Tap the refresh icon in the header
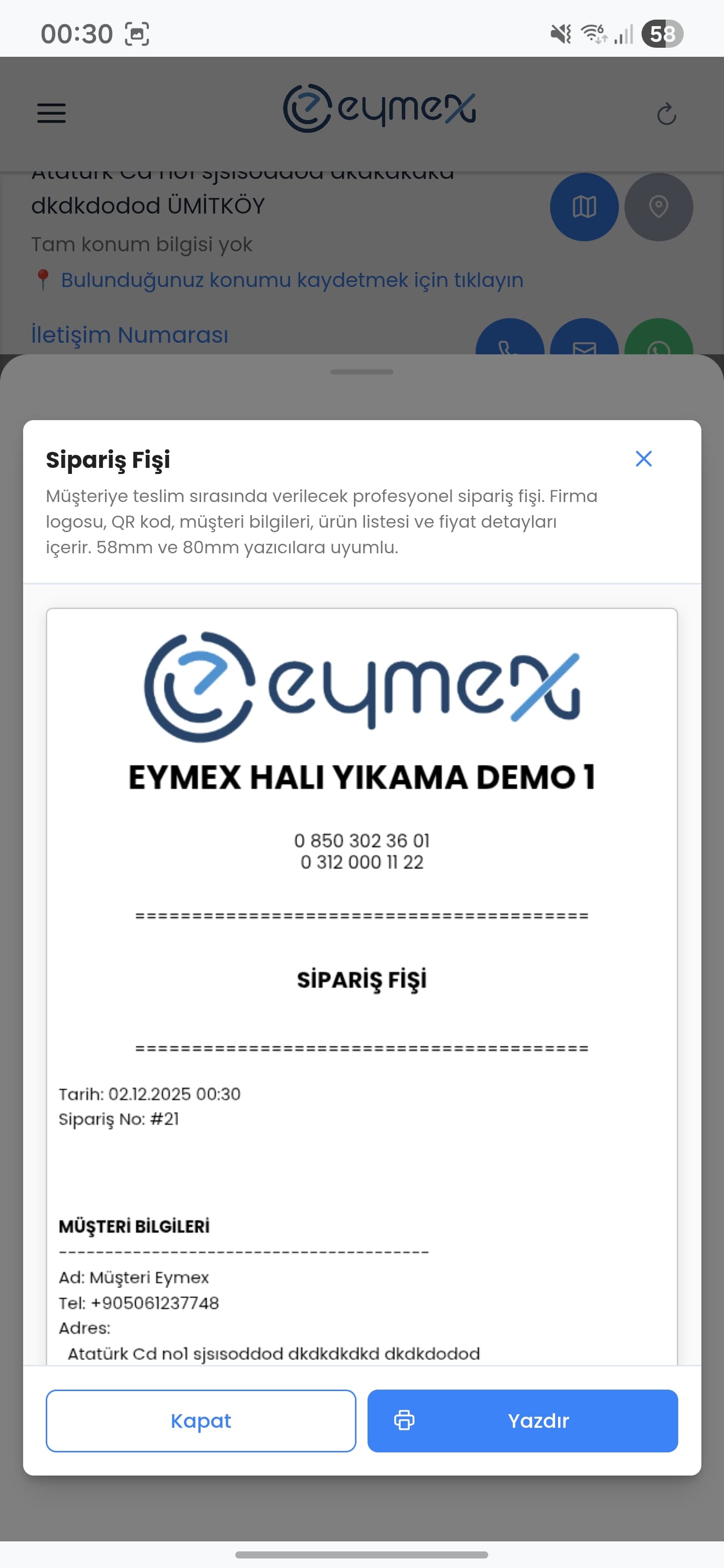 coord(667,113)
